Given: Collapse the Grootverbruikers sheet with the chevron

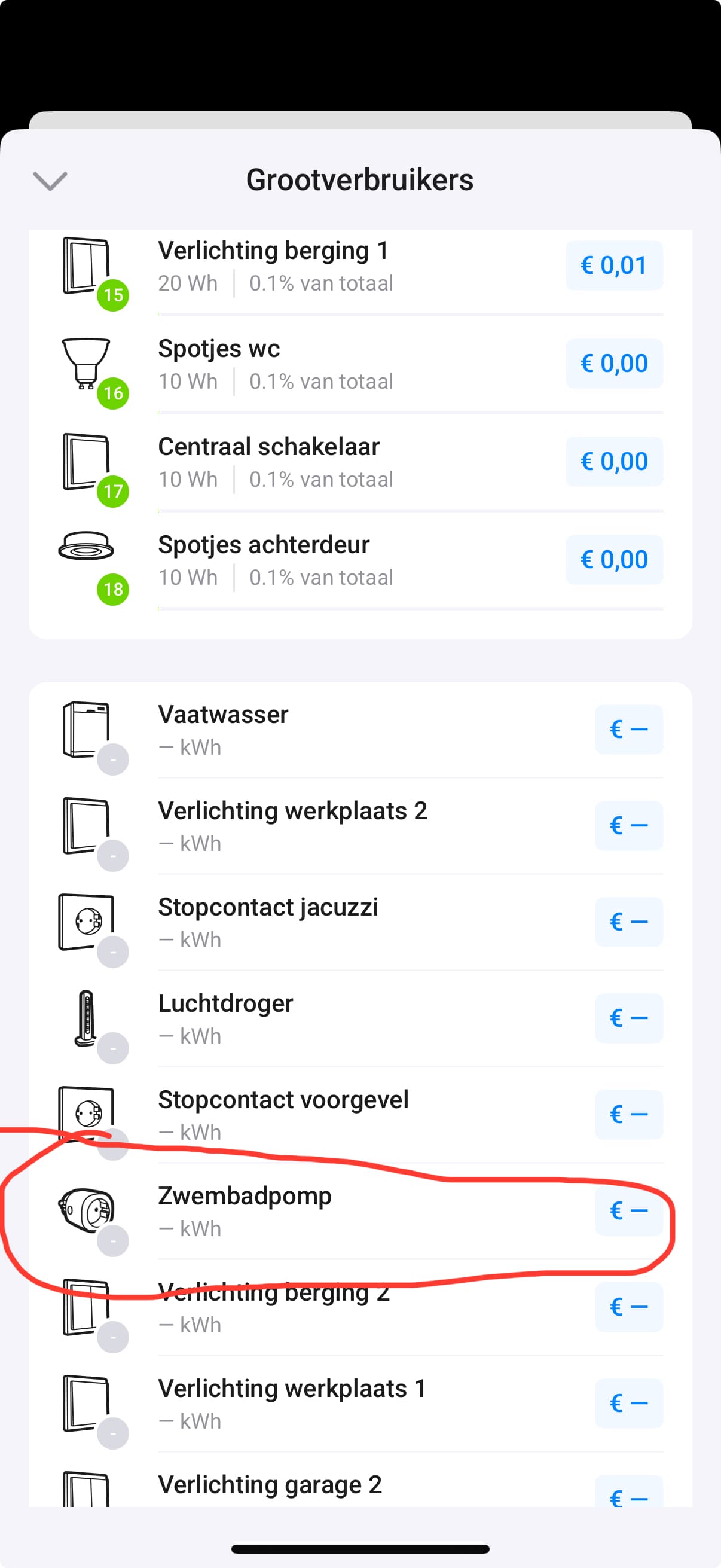Looking at the screenshot, I should [x=50, y=181].
